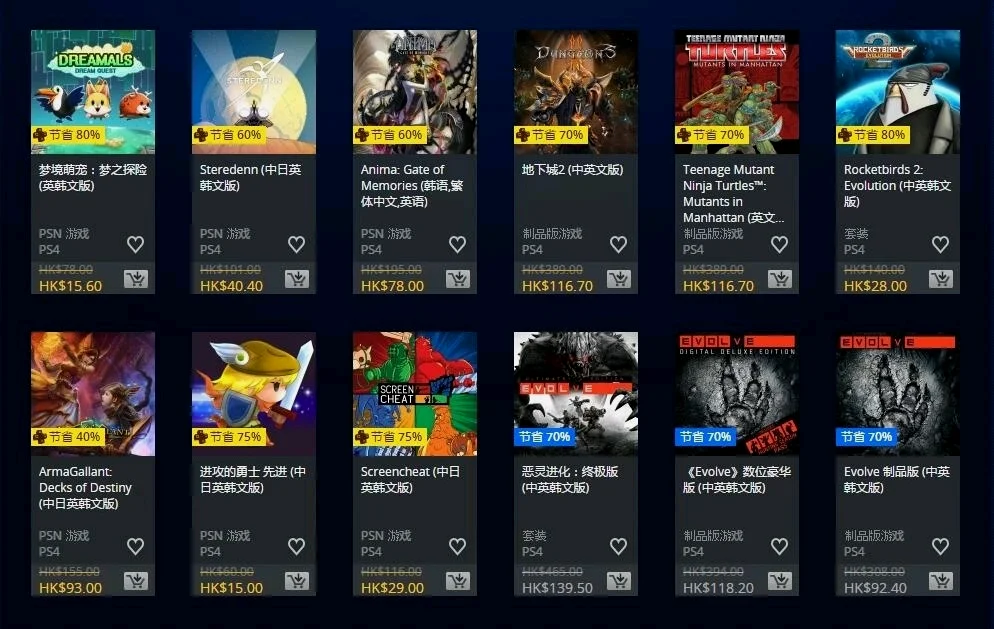The width and height of the screenshot is (994, 629).
Task: Add 恶灵进化：终极版 to cart
Action: [618, 581]
